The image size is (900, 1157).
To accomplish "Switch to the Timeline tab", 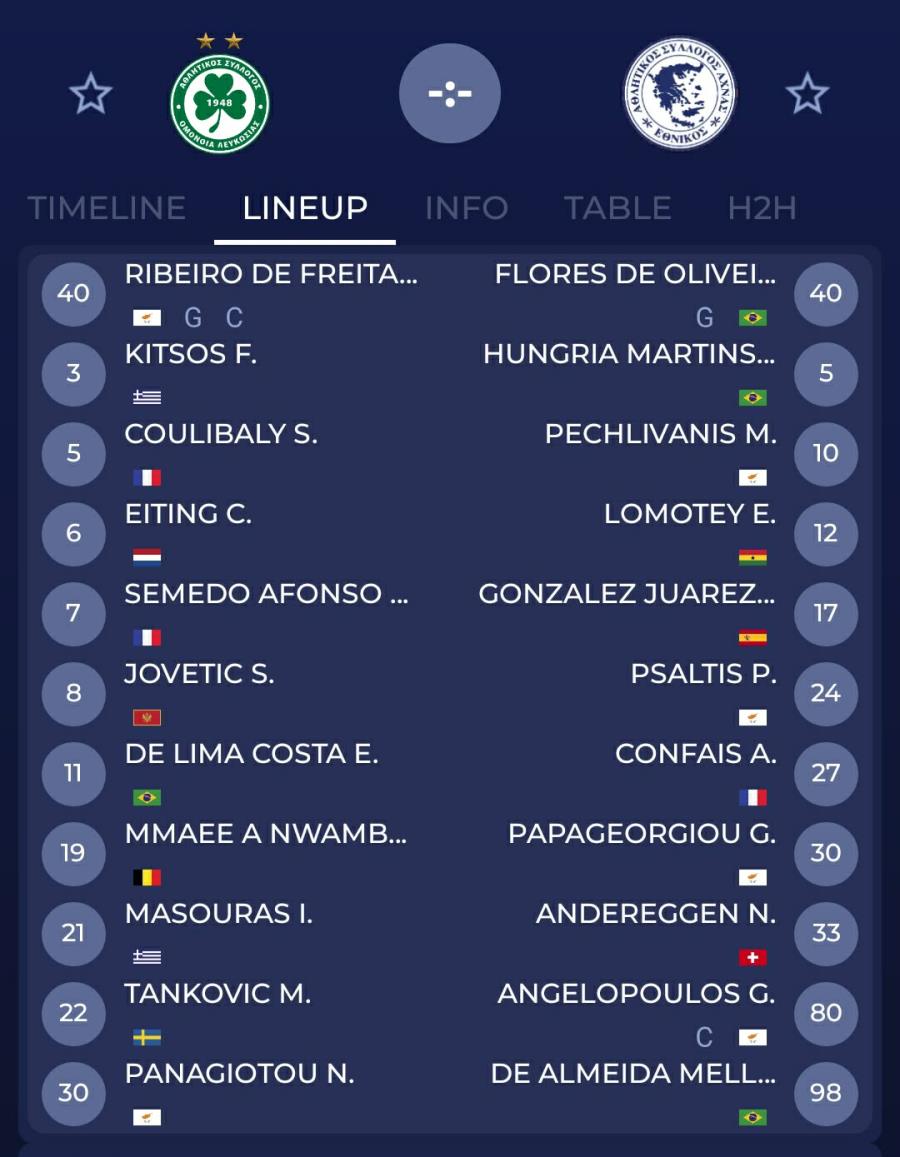I will tap(107, 208).
